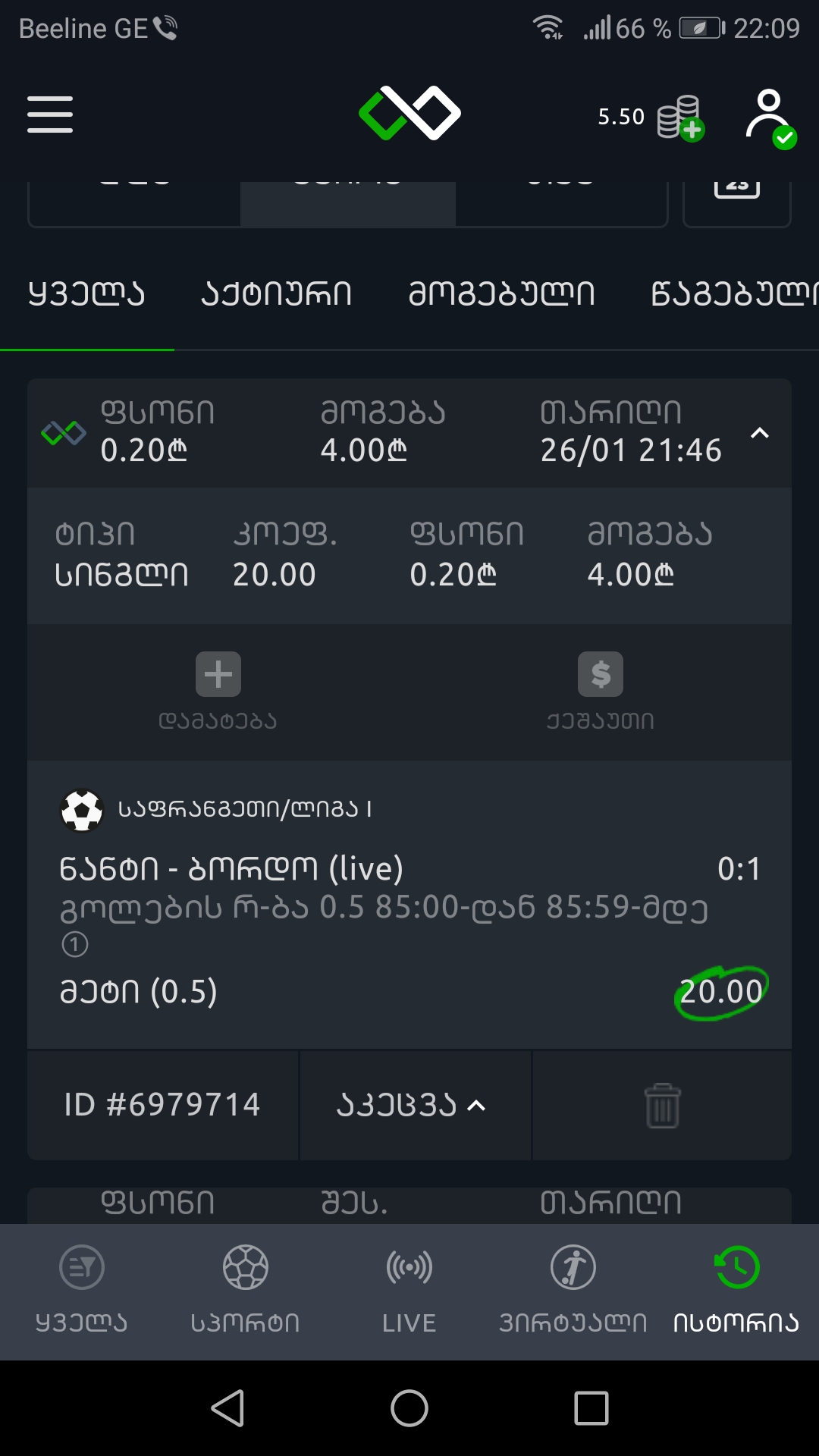
Task: Switch to the აქტიური tab
Action: pos(277,294)
